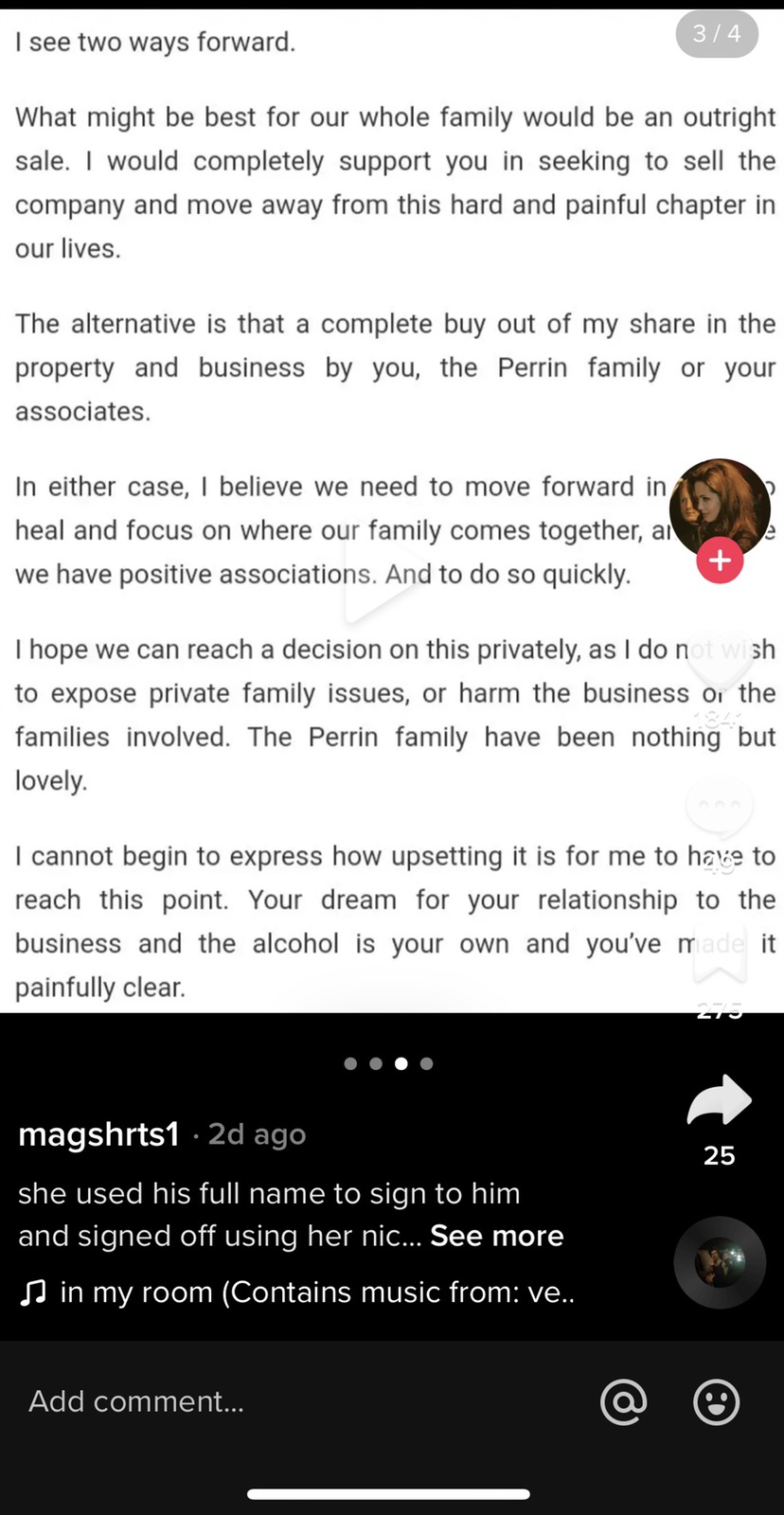Expand the caption with See more
784x1515 pixels.
point(497,1236)
